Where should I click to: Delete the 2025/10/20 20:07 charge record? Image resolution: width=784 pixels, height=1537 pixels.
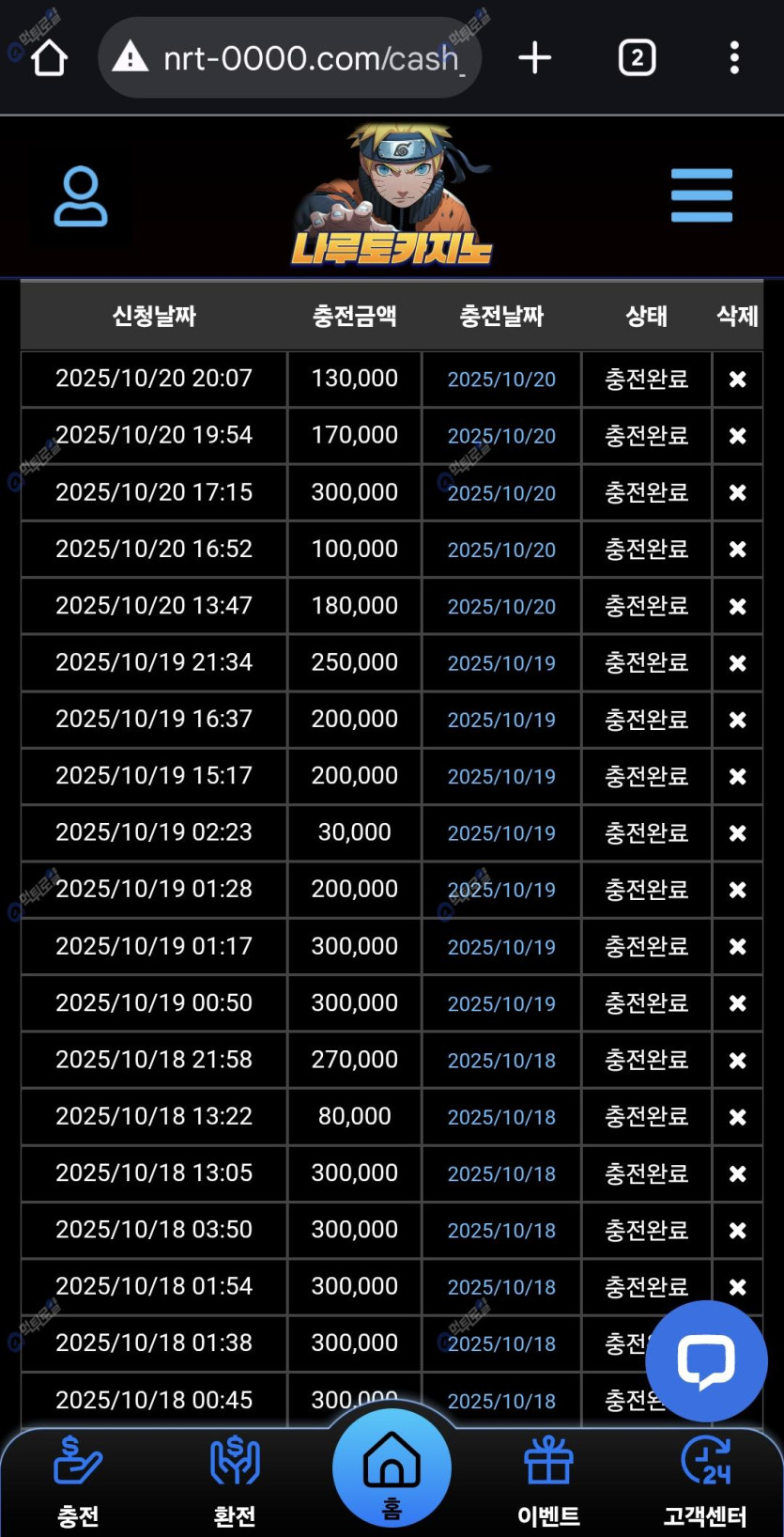738,380
